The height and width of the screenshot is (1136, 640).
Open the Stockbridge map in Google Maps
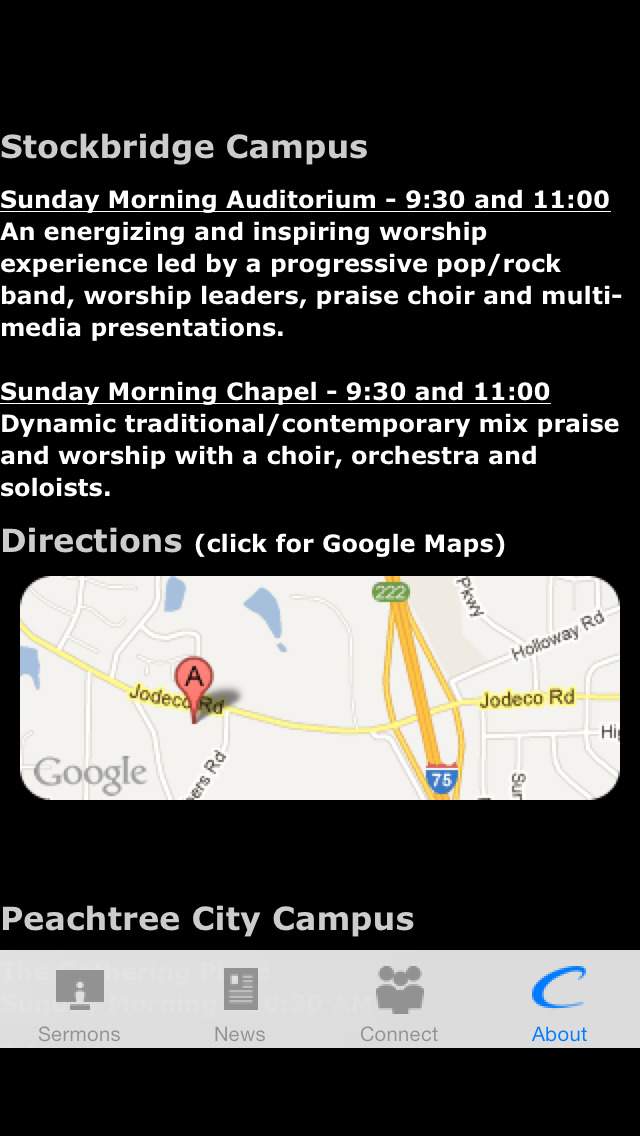point(320,688)
